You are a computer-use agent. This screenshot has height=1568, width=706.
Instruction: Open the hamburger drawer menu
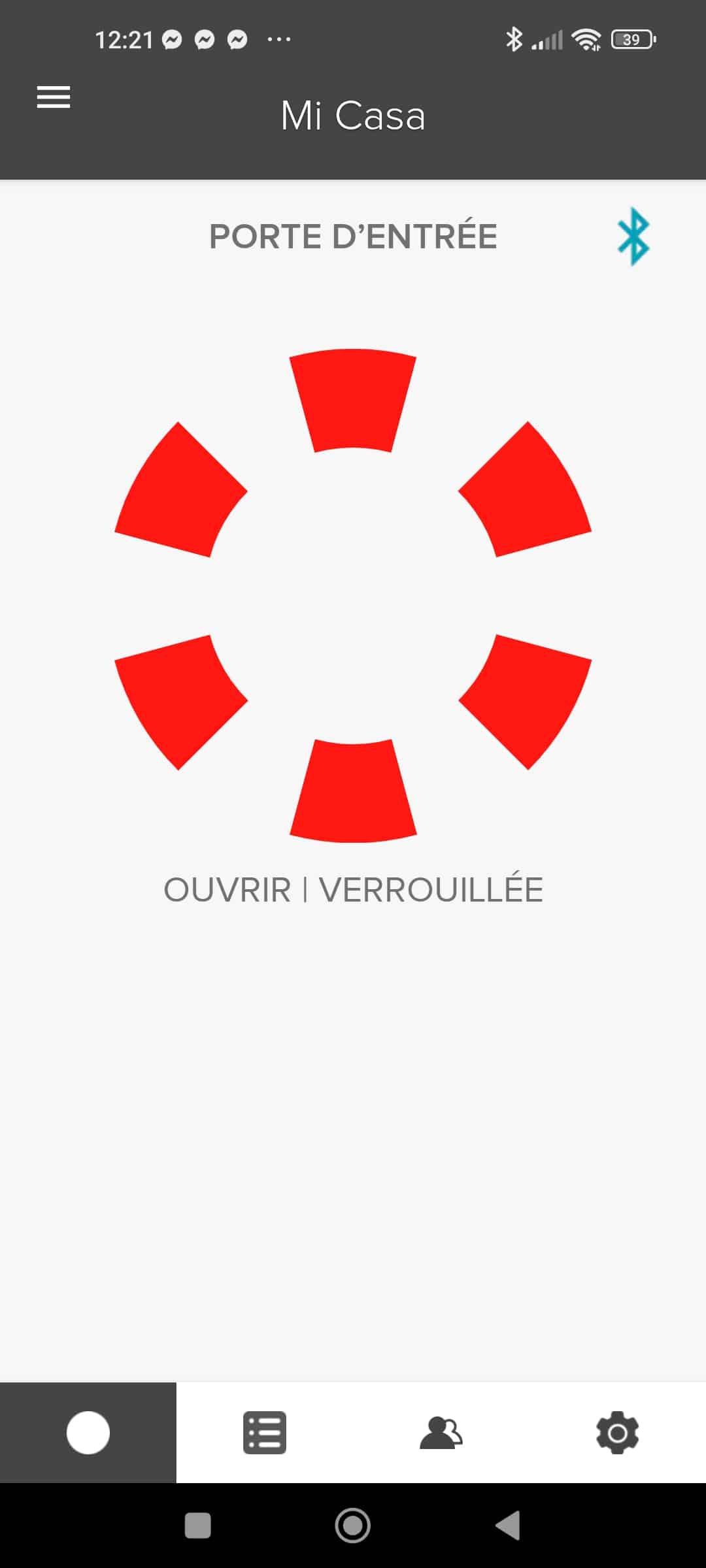[x=54, y=97]
